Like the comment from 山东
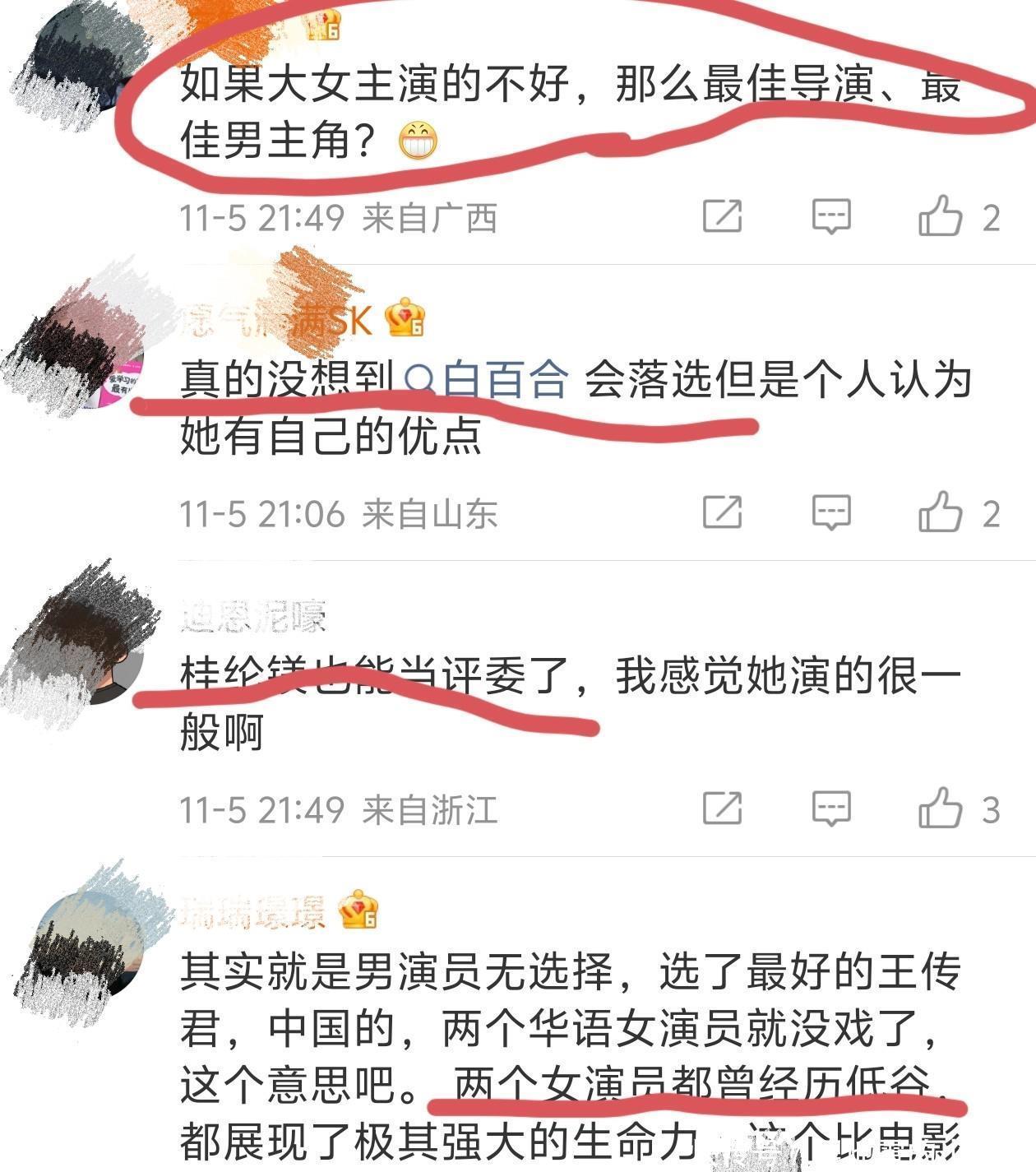This screenshot has height=1172, width=1036. click(x=940, y=512)
